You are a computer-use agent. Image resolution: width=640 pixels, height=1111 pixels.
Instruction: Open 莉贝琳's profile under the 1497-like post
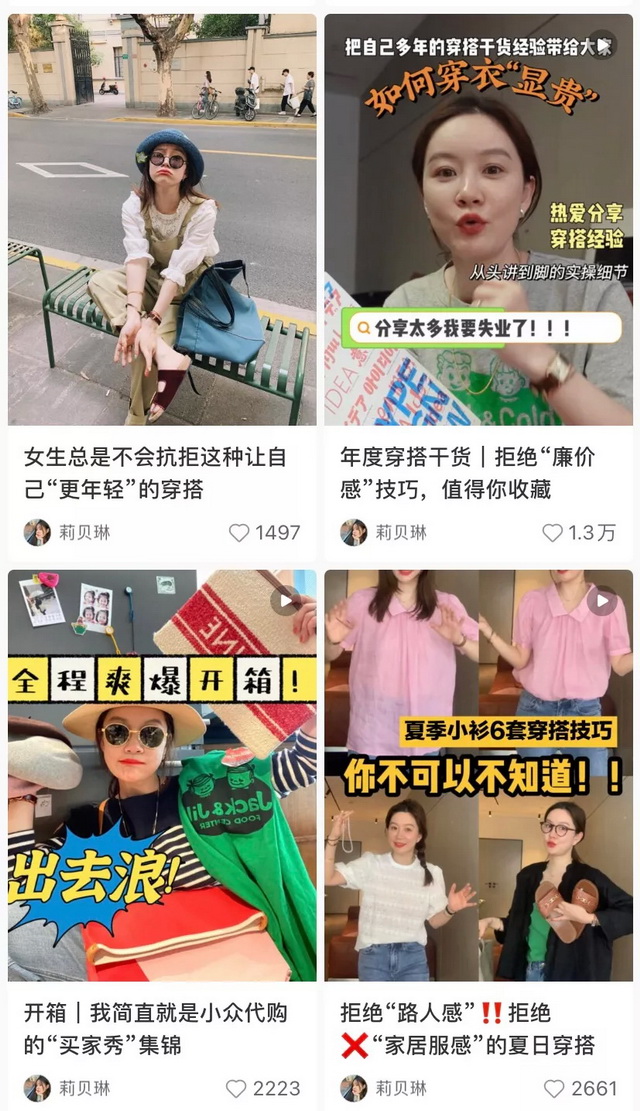click(68, 533)
